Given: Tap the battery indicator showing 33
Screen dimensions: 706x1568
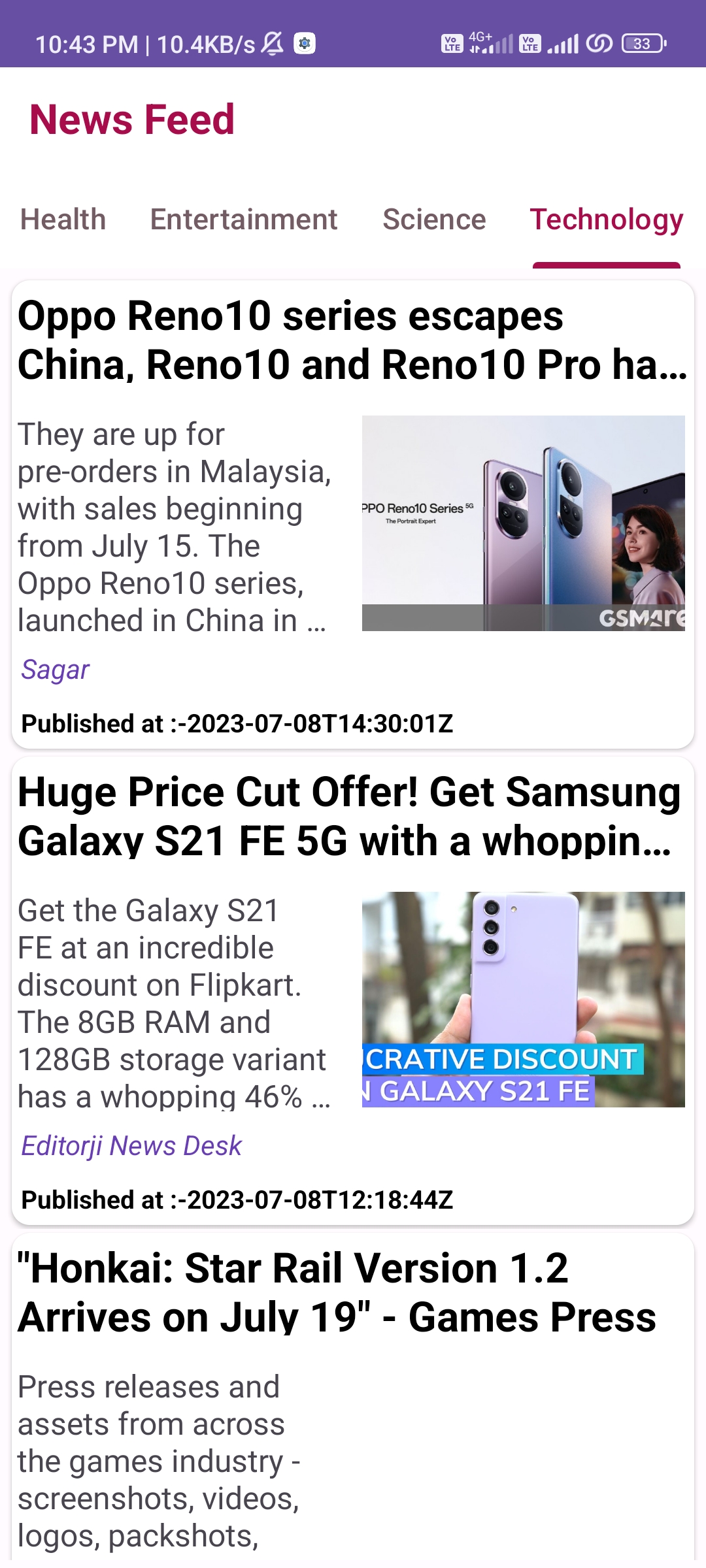Looking at the screenshot, I should pyautogui.click(x=641, y=43).
